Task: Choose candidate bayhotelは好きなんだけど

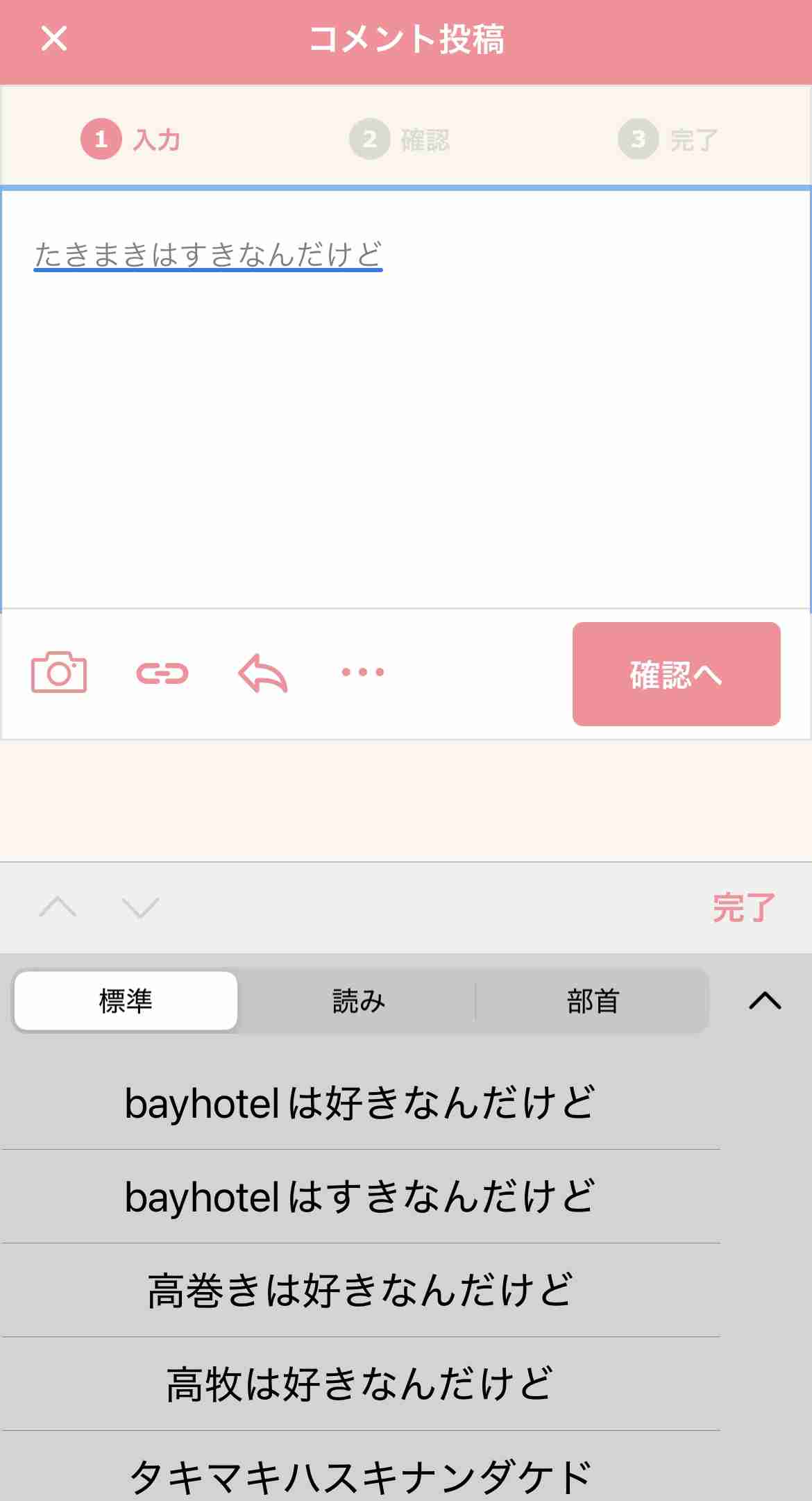Action: 361,1102
